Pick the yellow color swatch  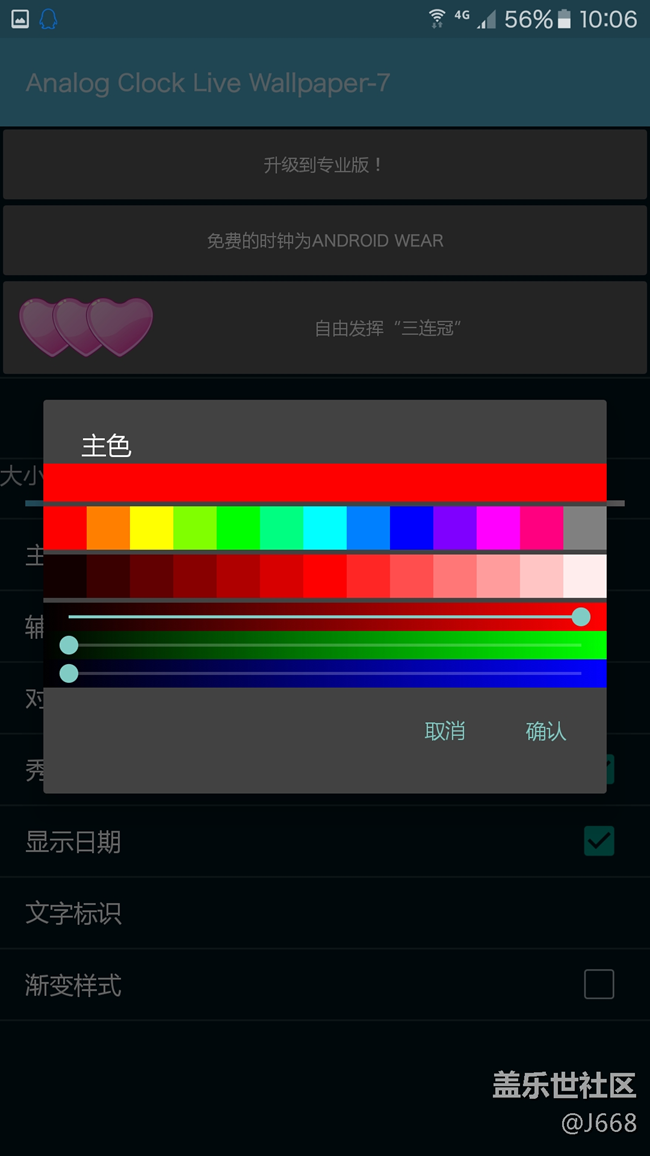(151, 527)
